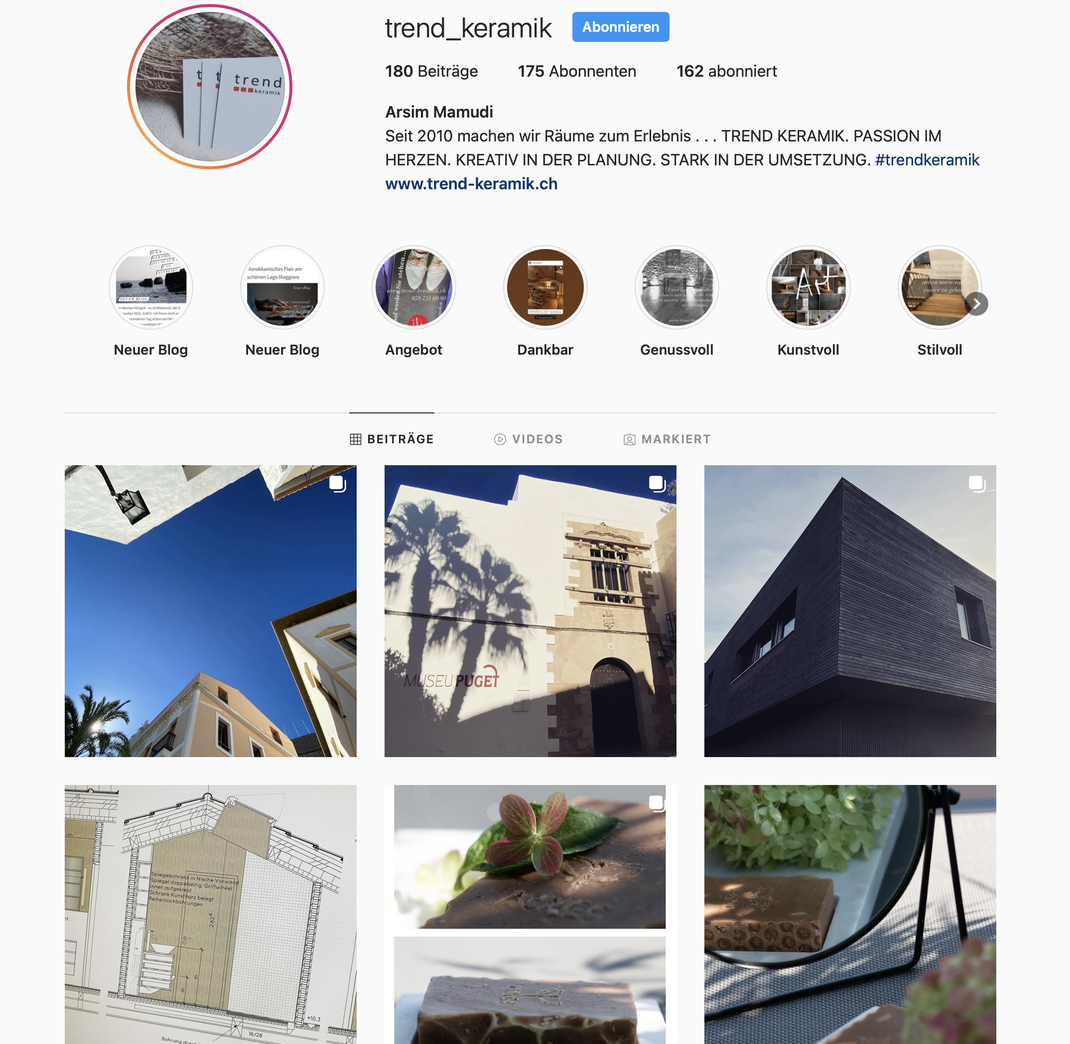Open the #trendkeramik hashtag
1070x1044 pixels.
927,160
